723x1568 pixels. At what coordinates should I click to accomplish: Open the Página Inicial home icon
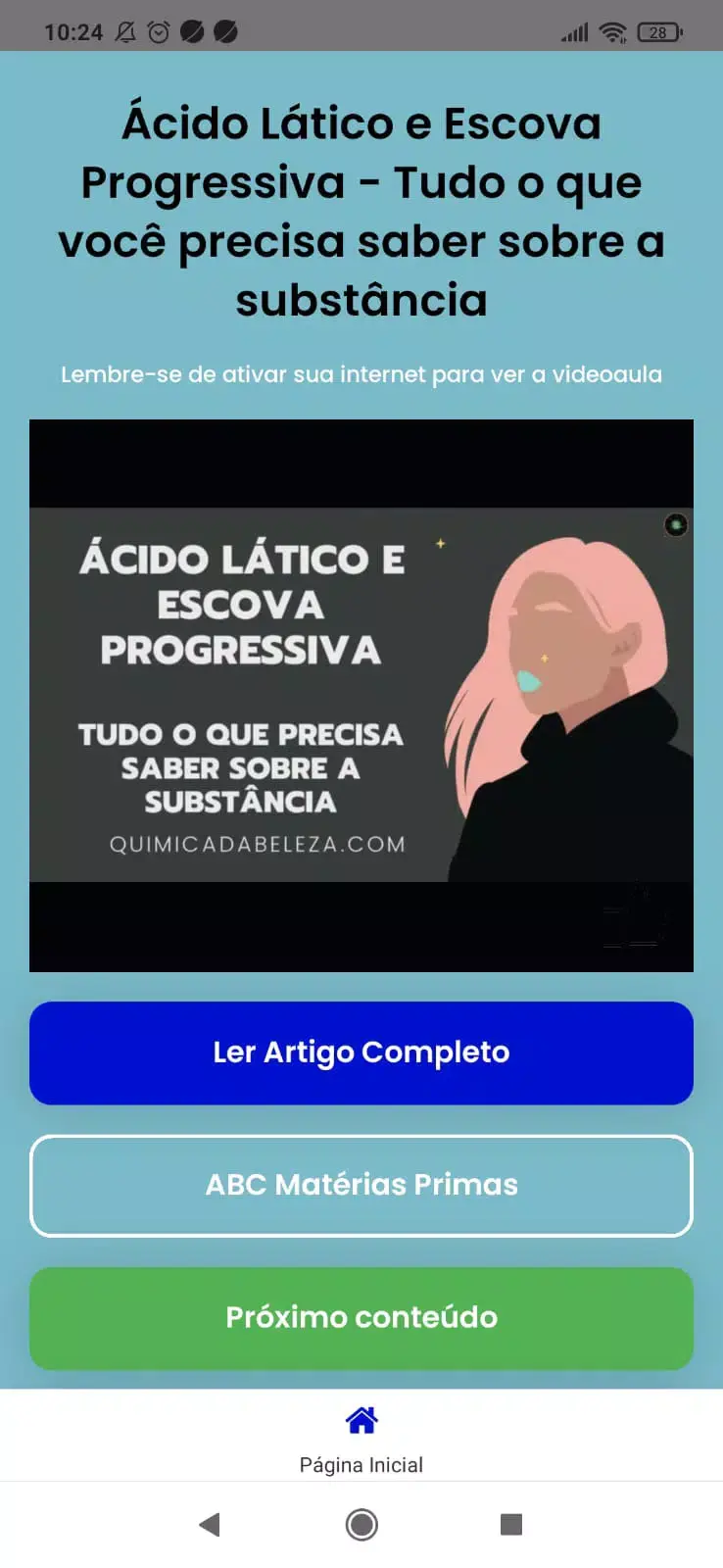tap(361, 1419)
